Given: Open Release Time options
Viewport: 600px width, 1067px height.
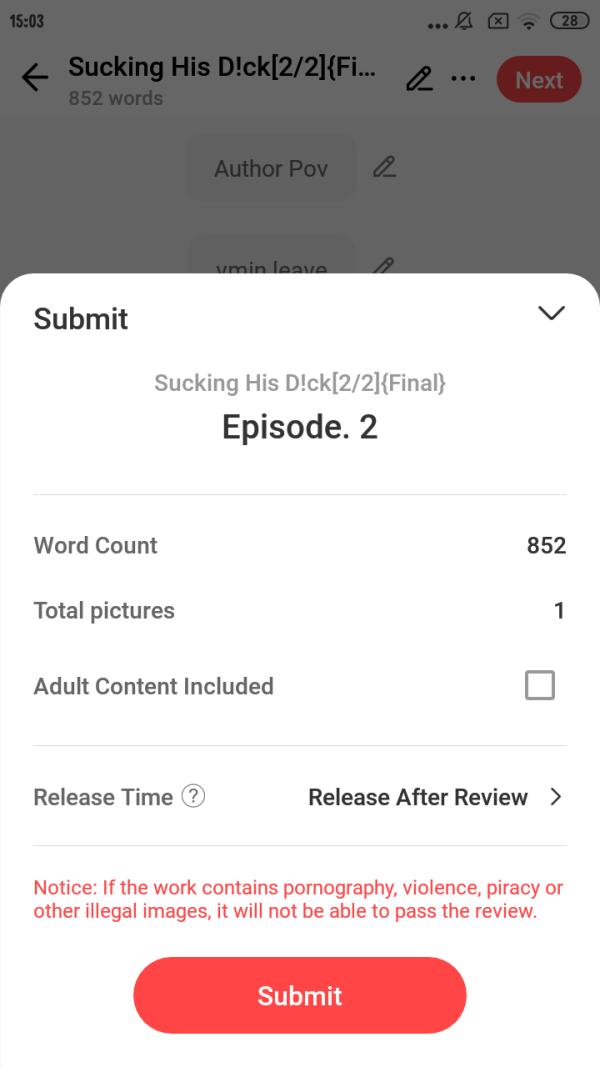Looking at the screenshot, I should coord(434,797).
